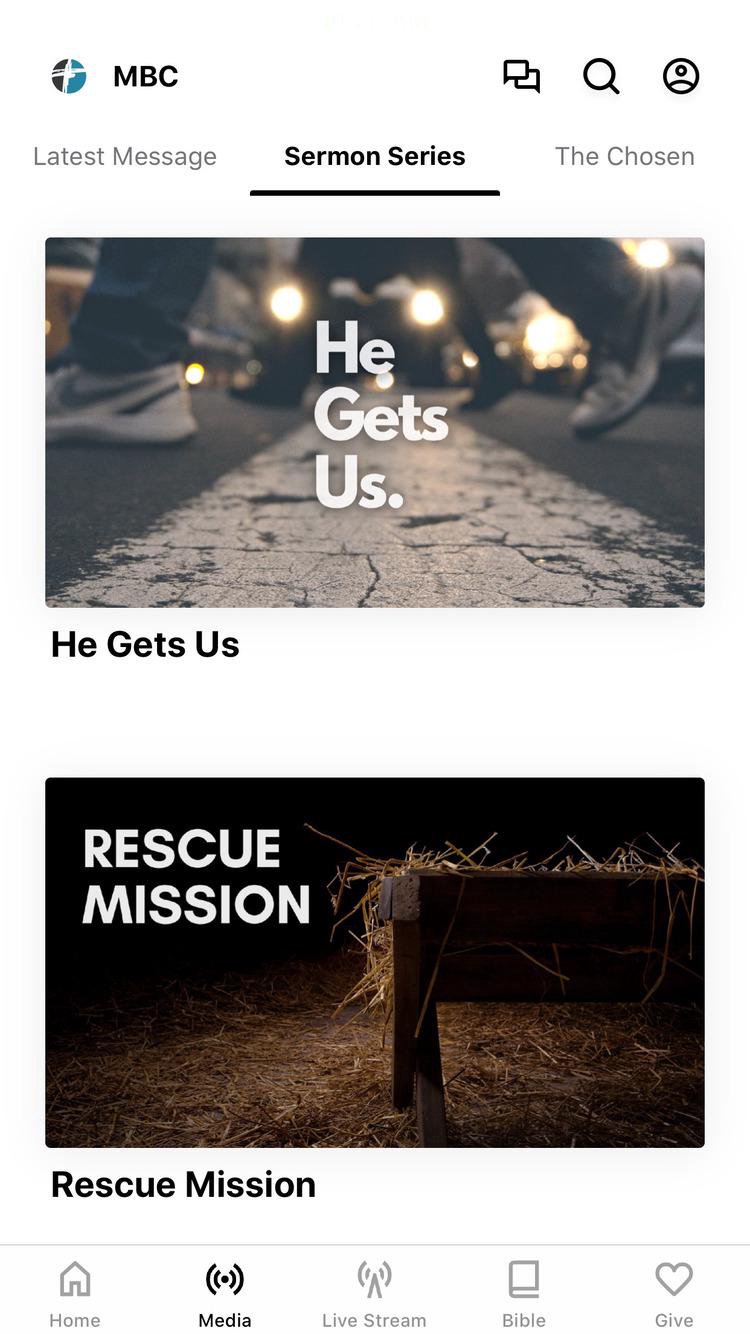Open the Rescue Mission series

[374, 962]
